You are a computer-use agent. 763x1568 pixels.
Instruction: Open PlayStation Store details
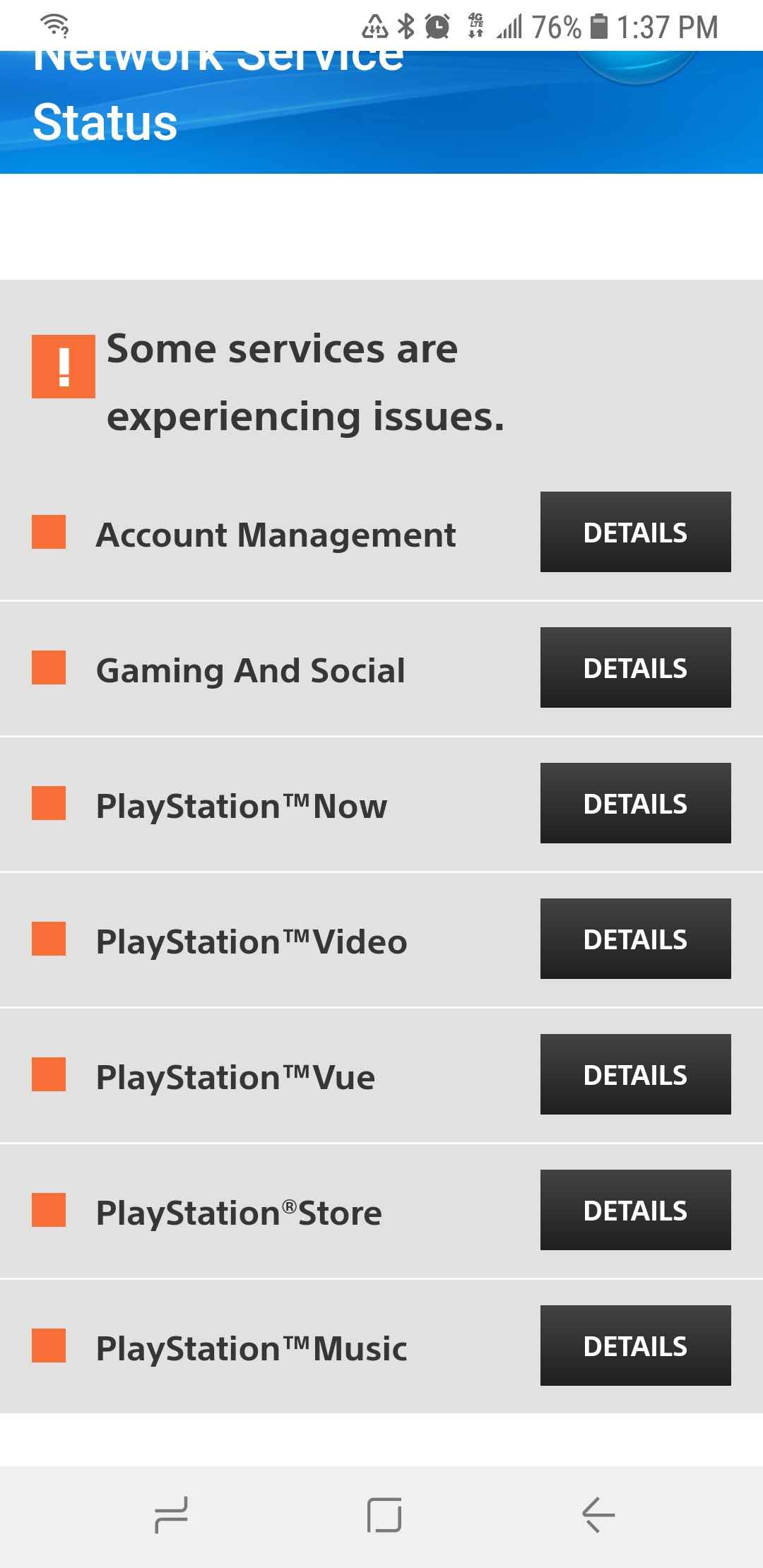(635, 1209)
